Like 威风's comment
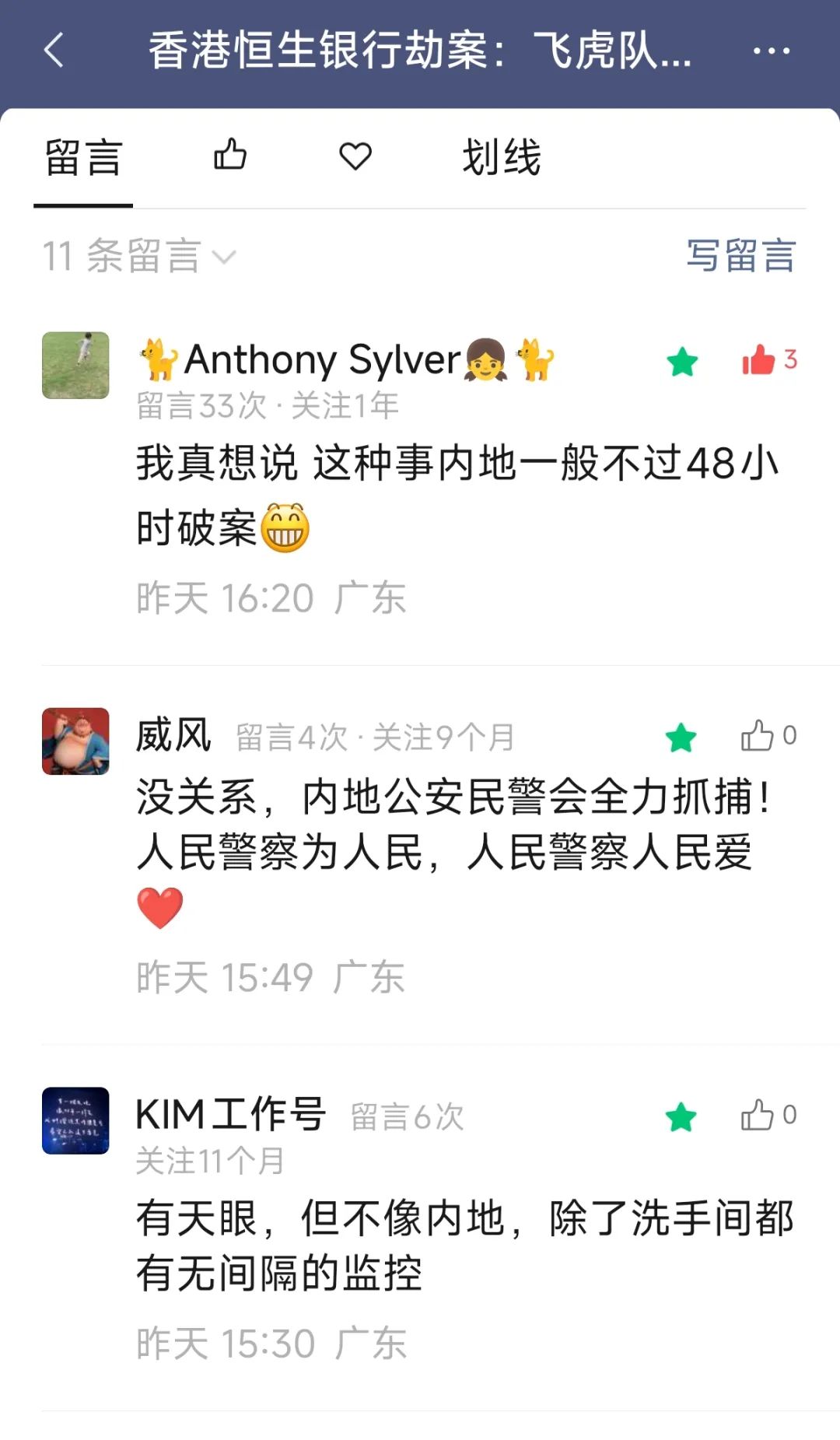Image resolution: width=840 pixels, height=1440 pixels. pos(768,736)
